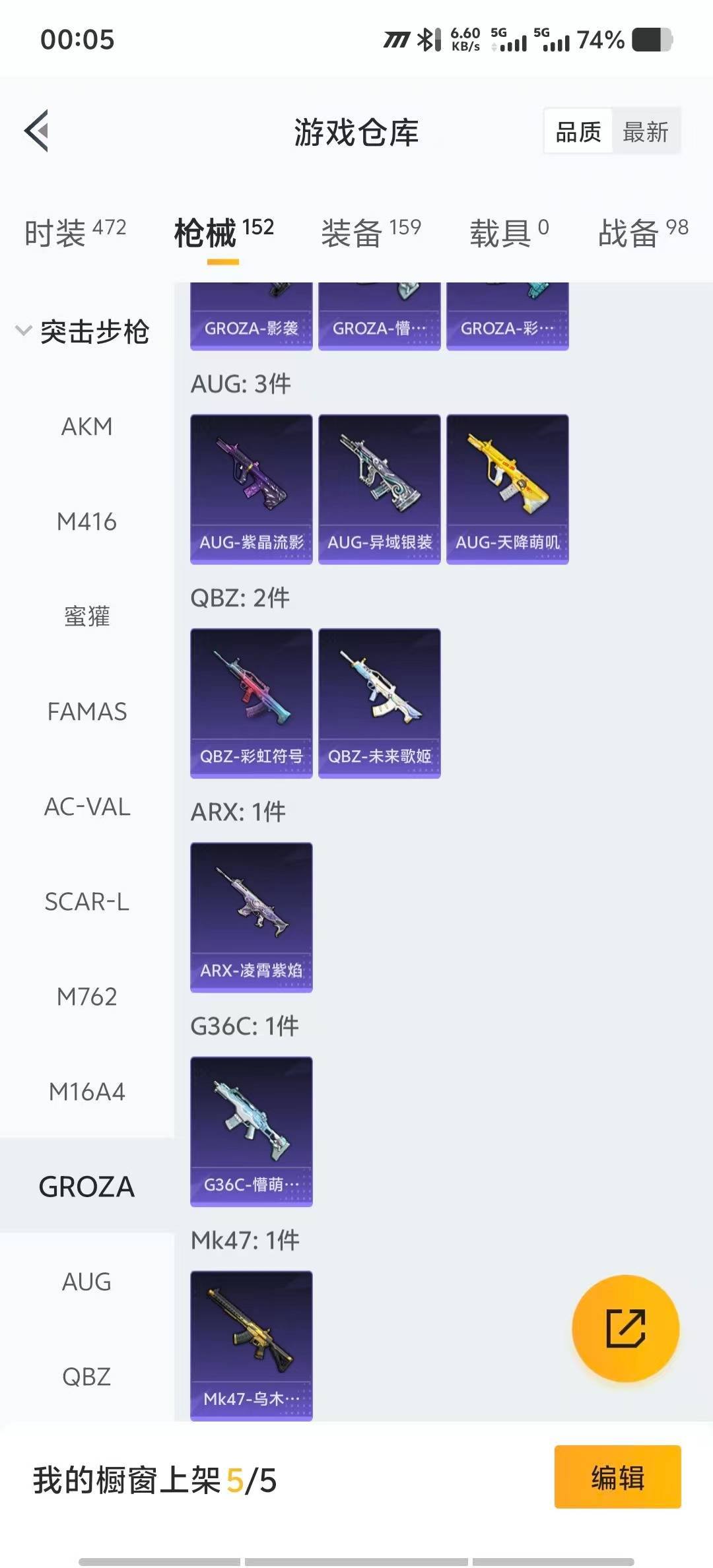Switch to the 装备 tab
Image resolution: width=713 pixels, height=1568 pixels.
[370, 232]
